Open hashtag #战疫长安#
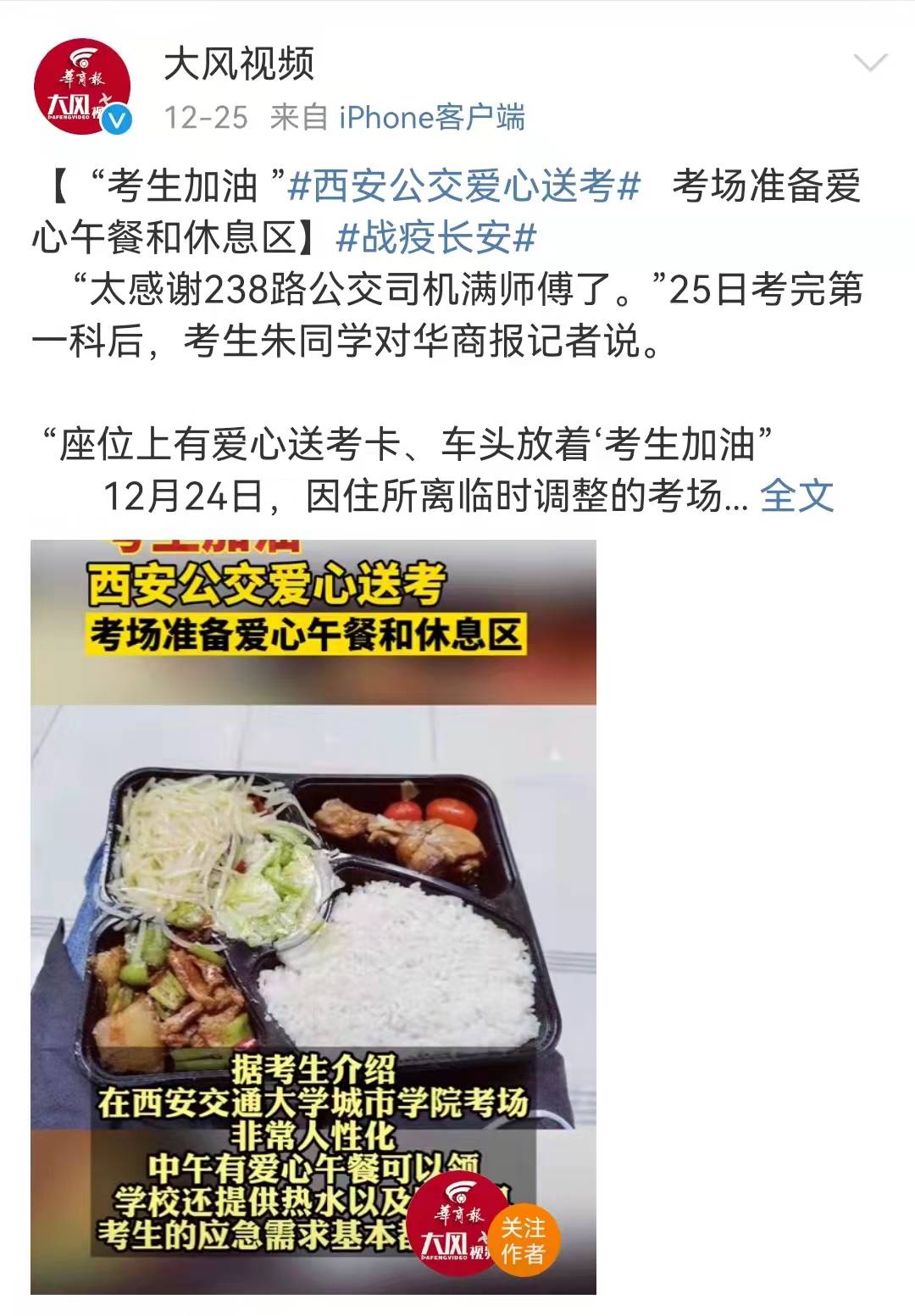This screenshot has width=915, height=1316. tap(436, 238)
